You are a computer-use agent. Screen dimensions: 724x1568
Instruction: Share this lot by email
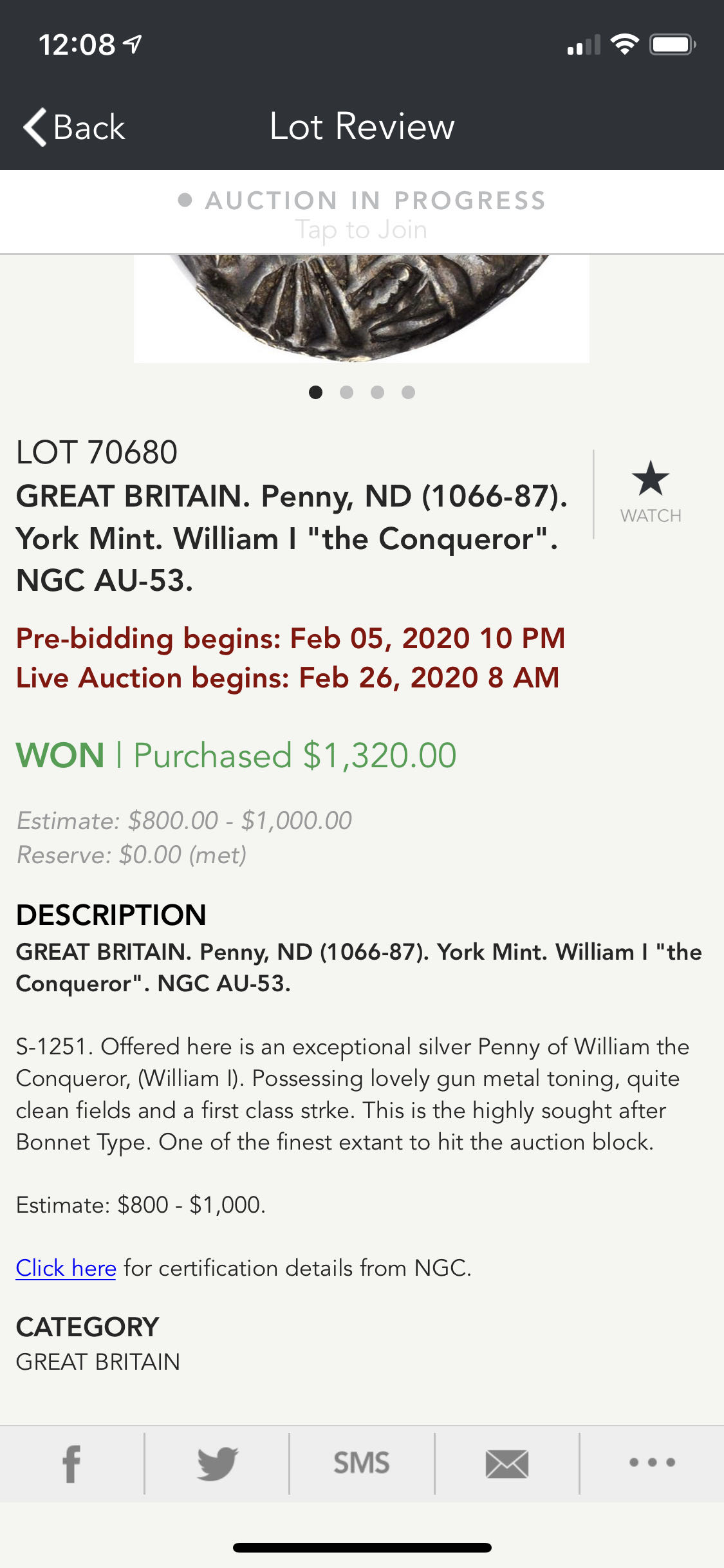pos(506,1464)
